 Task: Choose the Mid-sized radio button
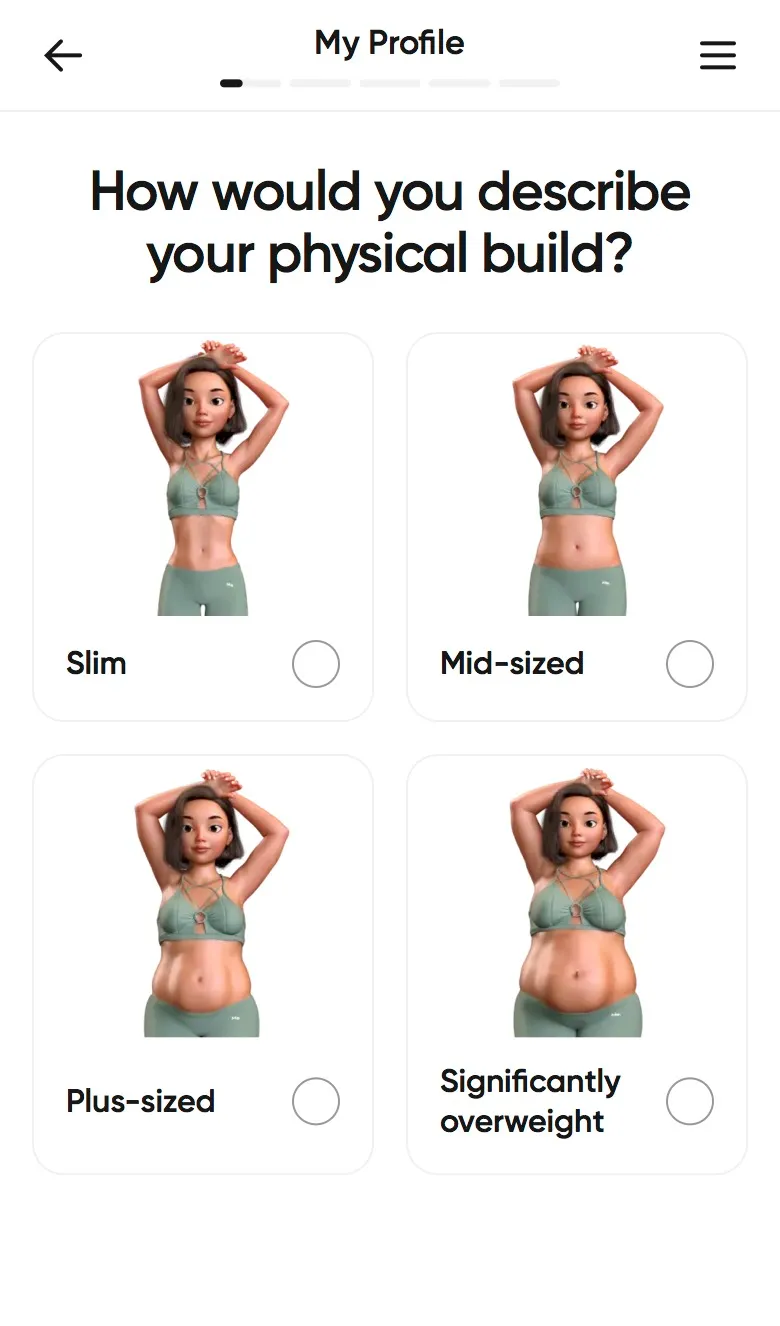pos(690,664)
